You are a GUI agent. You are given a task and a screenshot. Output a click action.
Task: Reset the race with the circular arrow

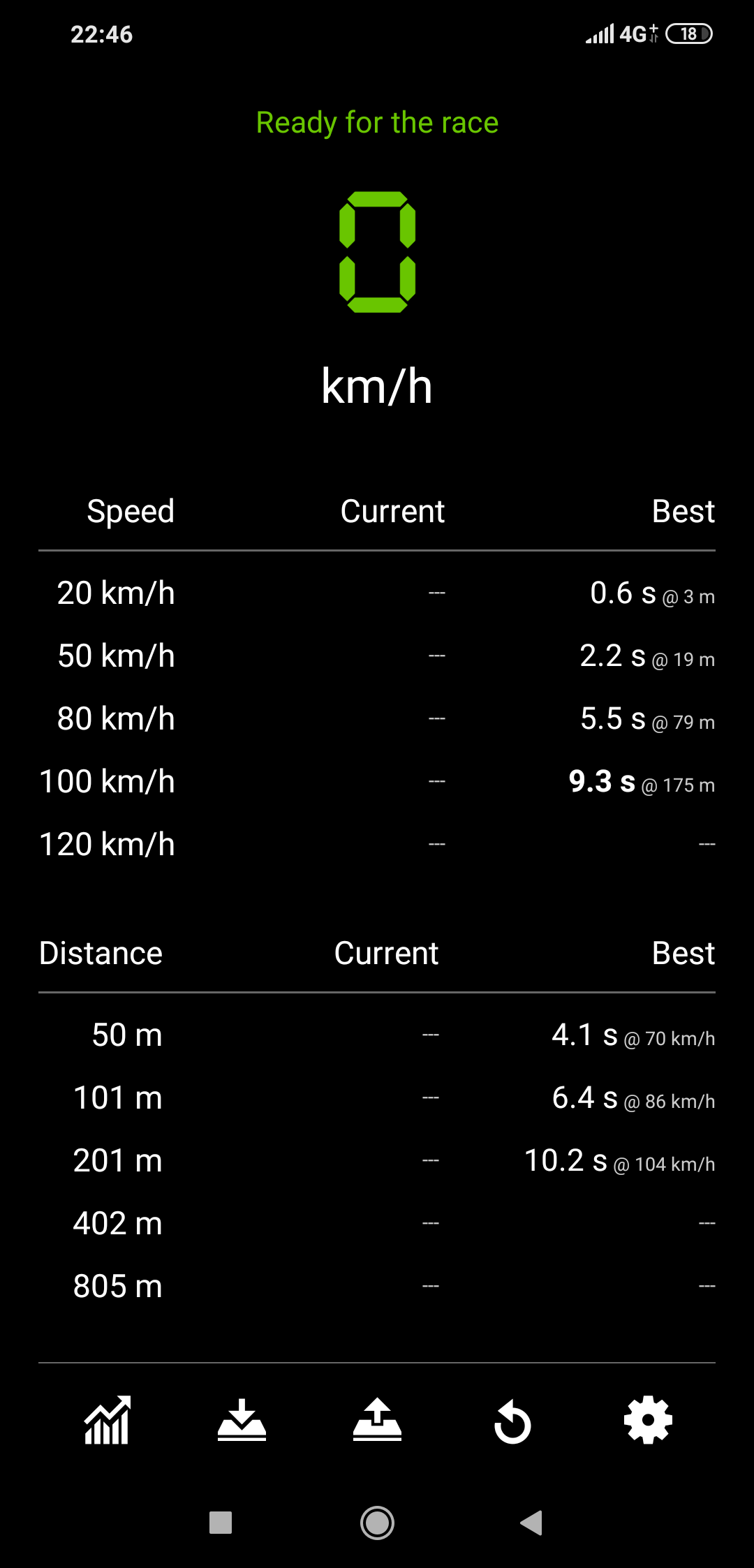click(x=512, y=1422)
